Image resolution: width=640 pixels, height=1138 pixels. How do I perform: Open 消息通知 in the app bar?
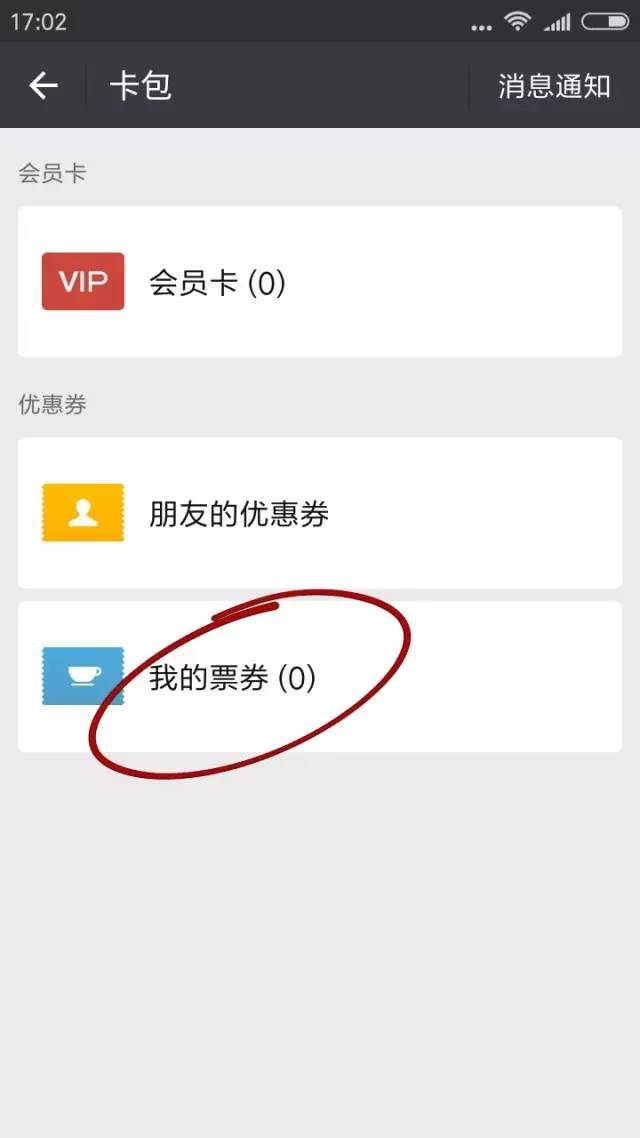coord(554,86)
